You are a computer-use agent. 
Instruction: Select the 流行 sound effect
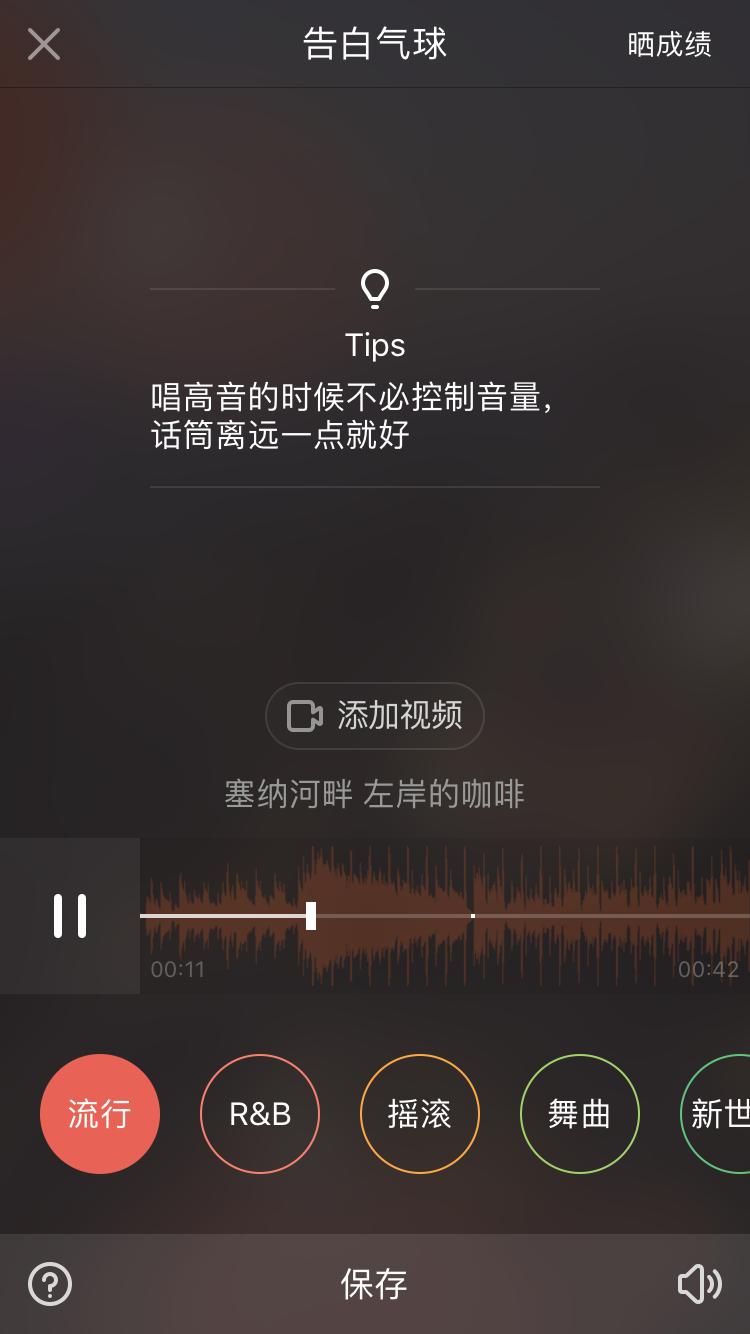pos(100,1113)
